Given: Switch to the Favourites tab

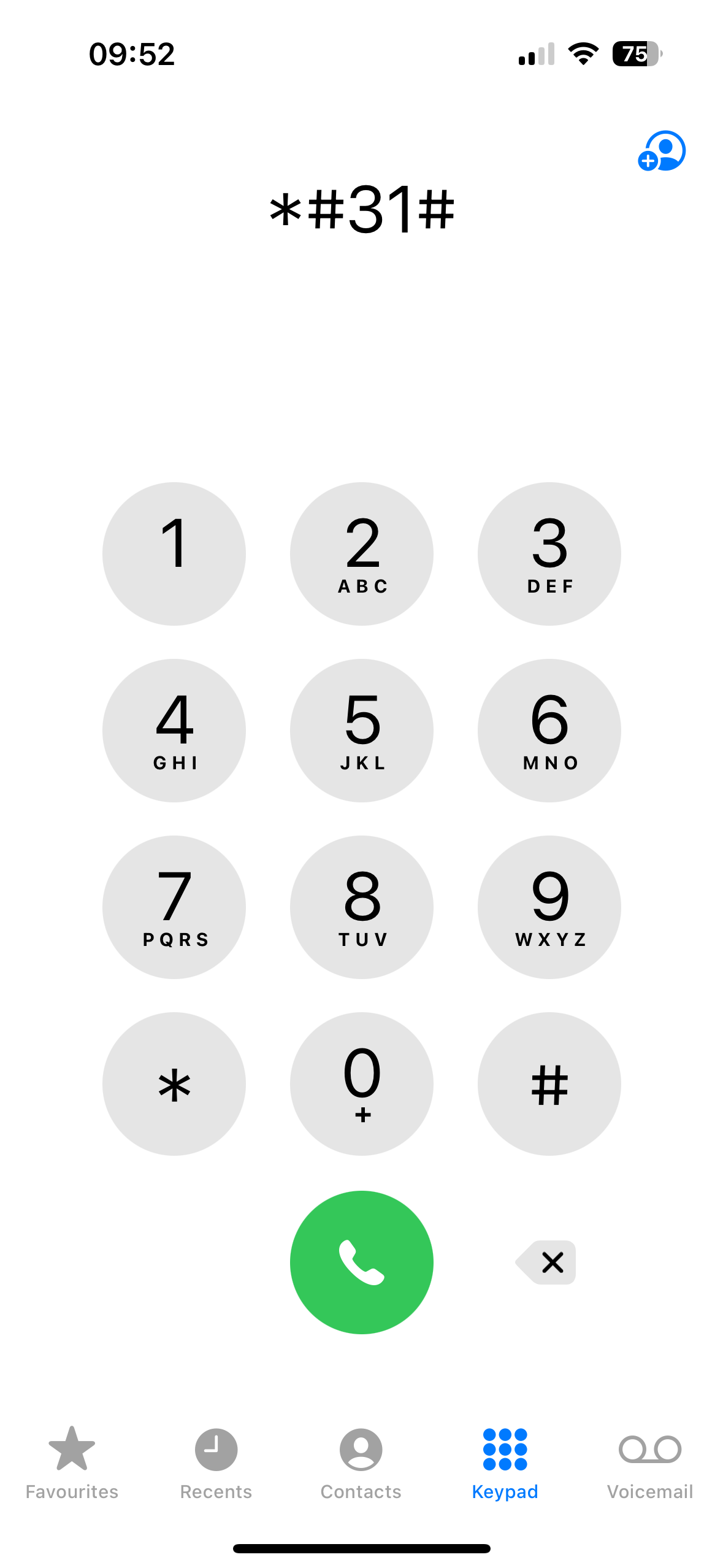Looking at the screenshot, I should point(72,1462).
